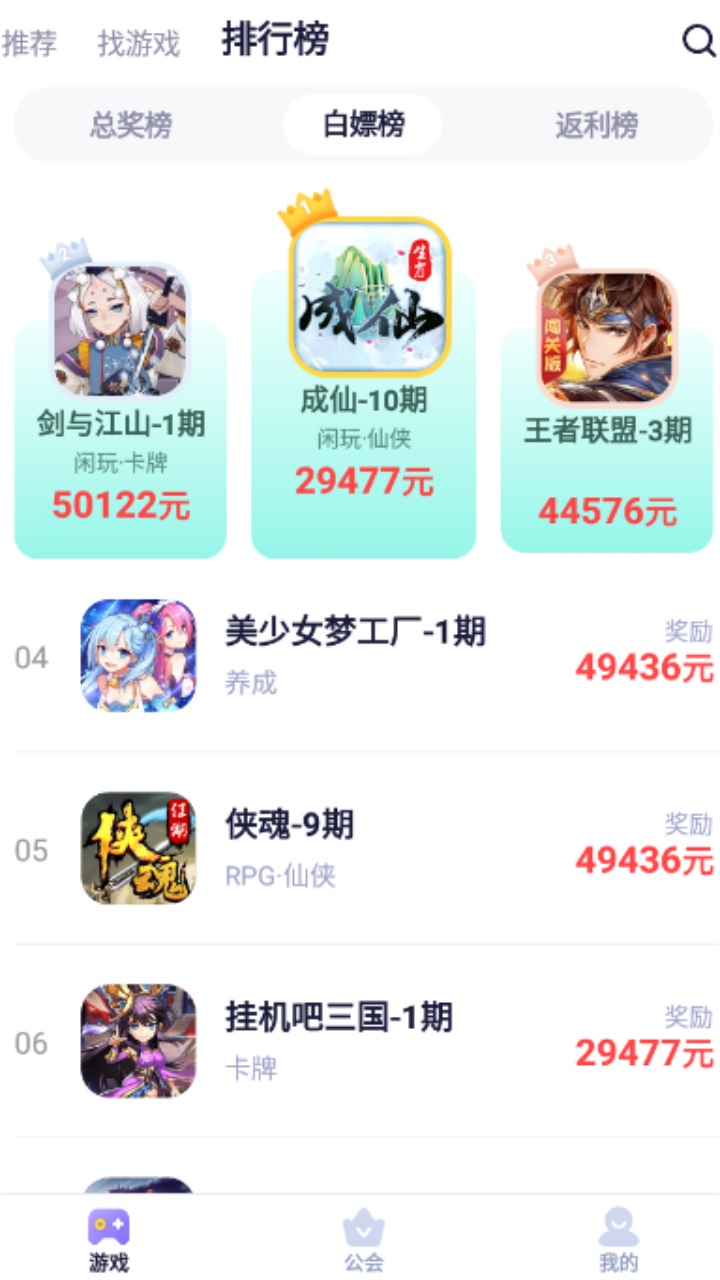Open the 找游戏 section
The image size is (720, 1280).
[138, 44]
